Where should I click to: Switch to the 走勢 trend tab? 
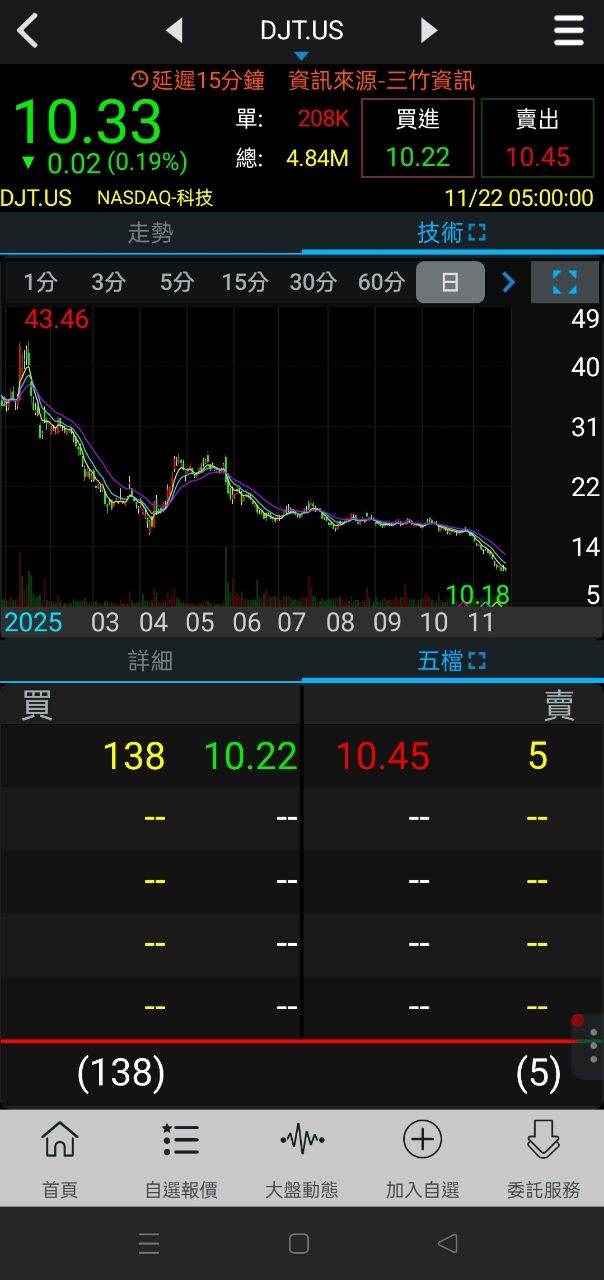pos(150,233)
